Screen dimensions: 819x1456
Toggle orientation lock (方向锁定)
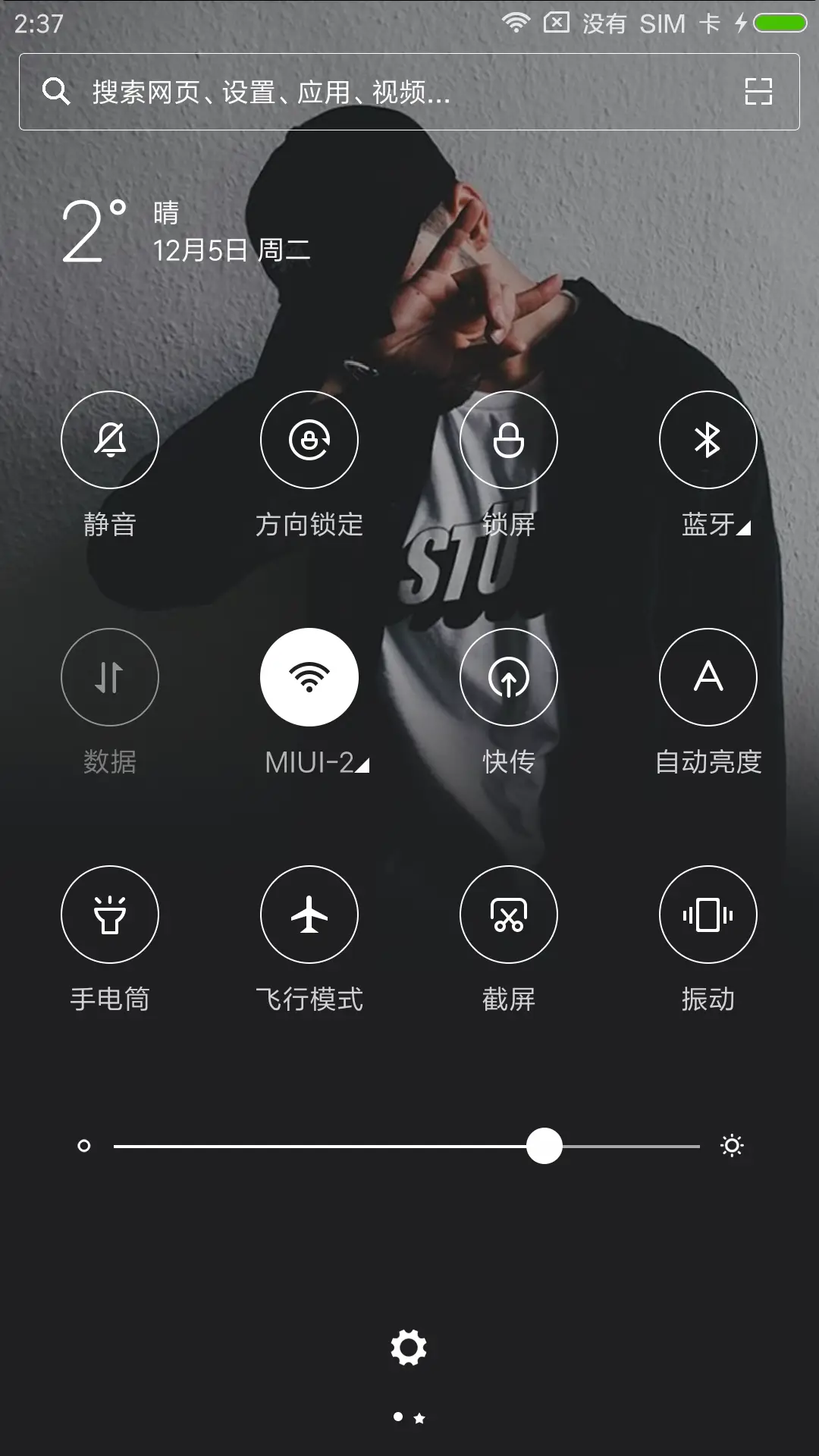click(309, 440)
